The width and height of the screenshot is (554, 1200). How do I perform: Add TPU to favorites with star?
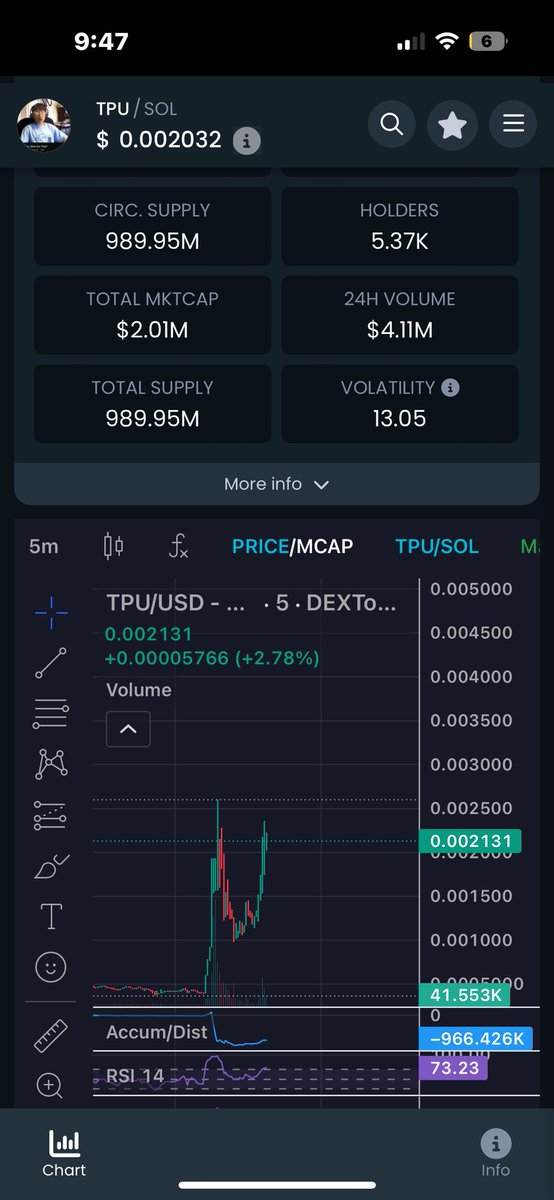[452, 125]
